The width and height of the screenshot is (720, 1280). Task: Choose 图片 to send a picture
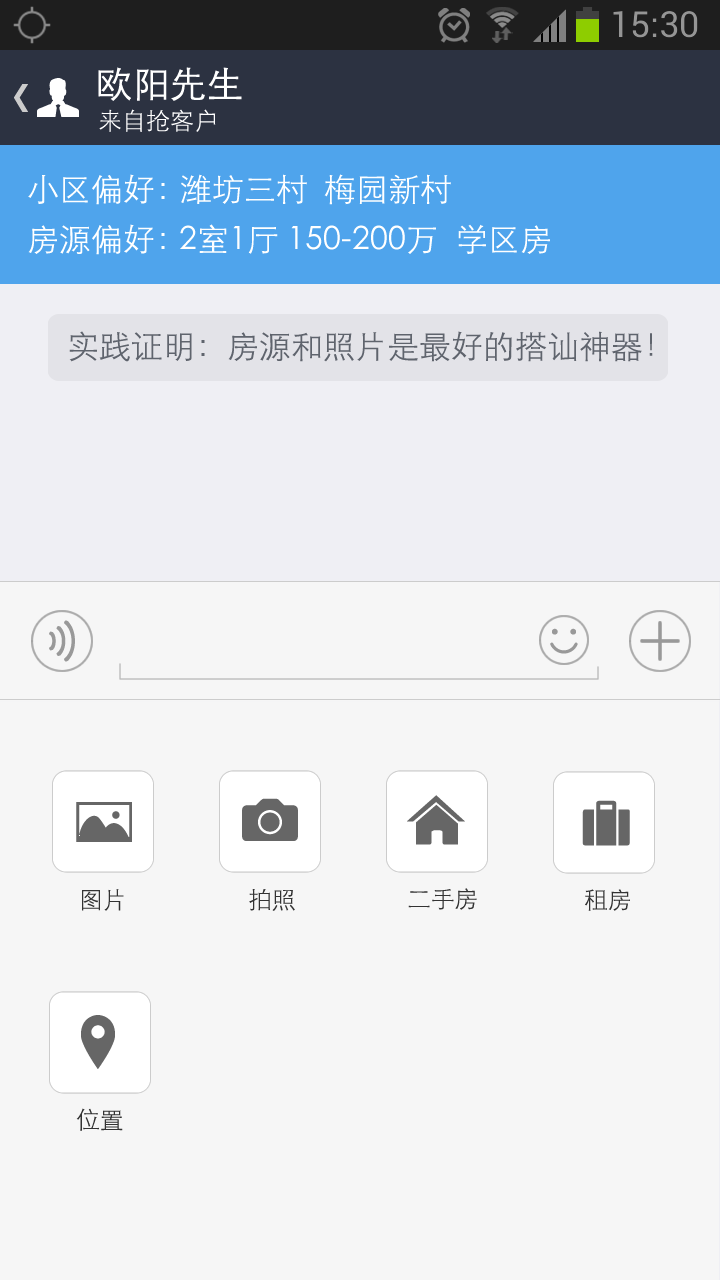[x=103, y=822]
